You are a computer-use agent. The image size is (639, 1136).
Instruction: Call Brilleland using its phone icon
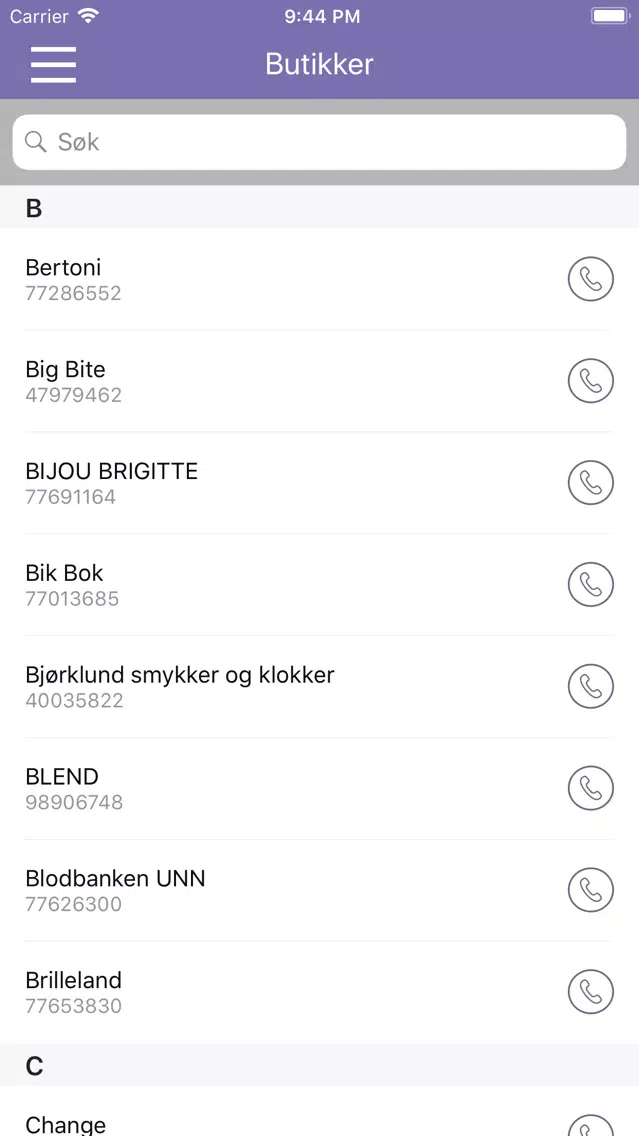click(x=590, y=993)
